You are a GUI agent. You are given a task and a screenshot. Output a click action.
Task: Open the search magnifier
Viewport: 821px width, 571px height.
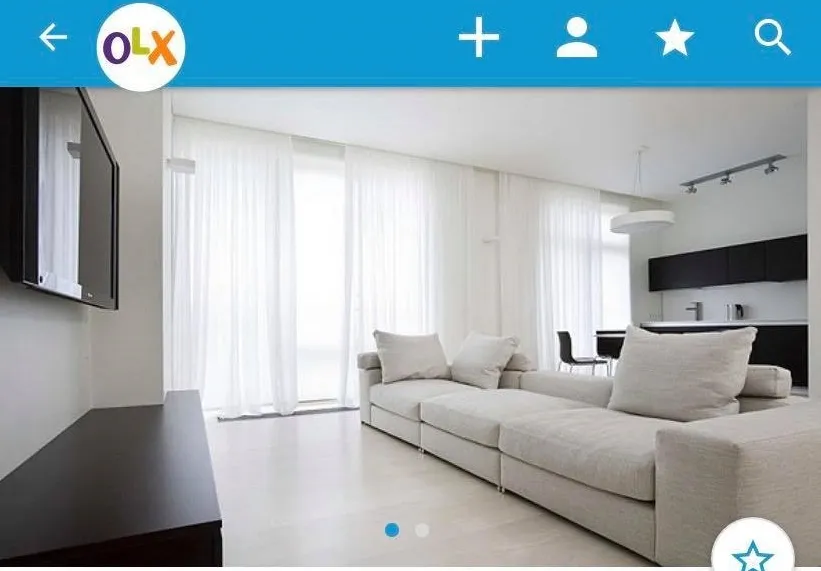[772, 39]
